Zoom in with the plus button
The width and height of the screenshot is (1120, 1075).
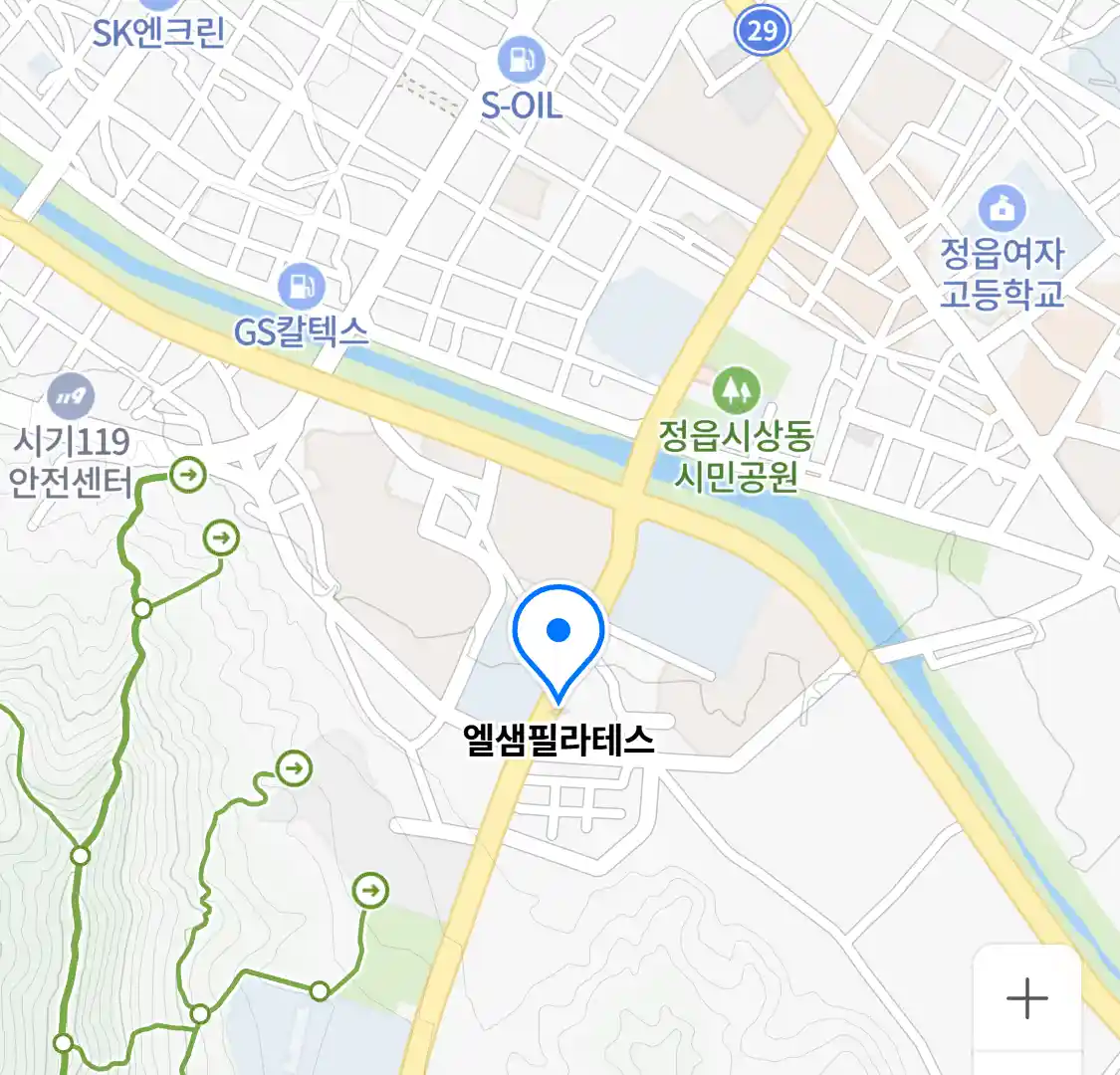(x=1026, y=997)
